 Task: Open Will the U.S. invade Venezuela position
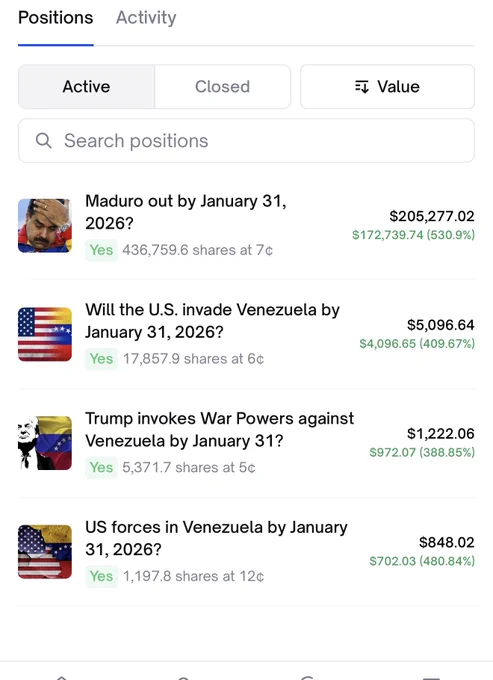(246, 334)
